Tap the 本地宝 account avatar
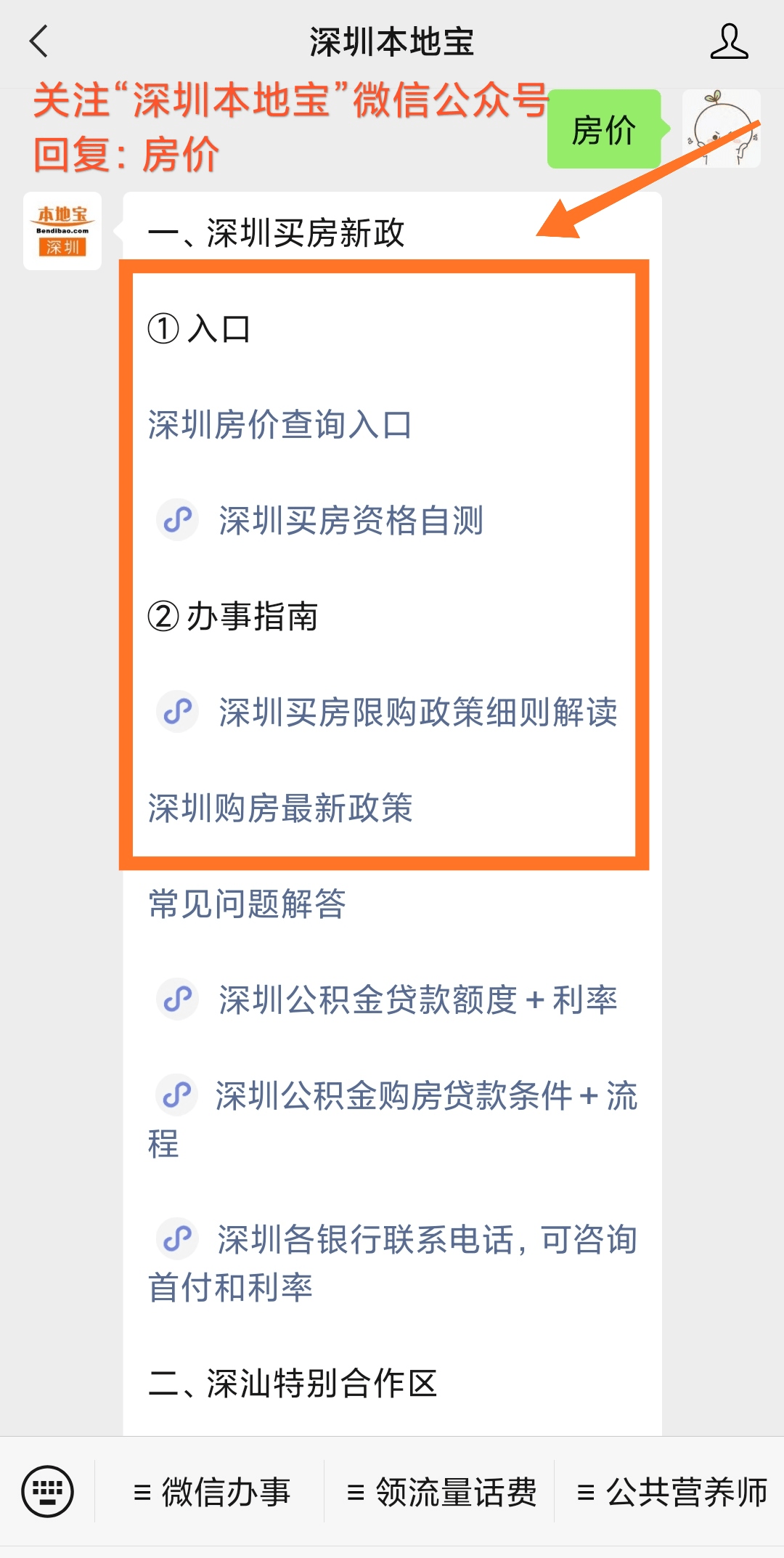 62,231
